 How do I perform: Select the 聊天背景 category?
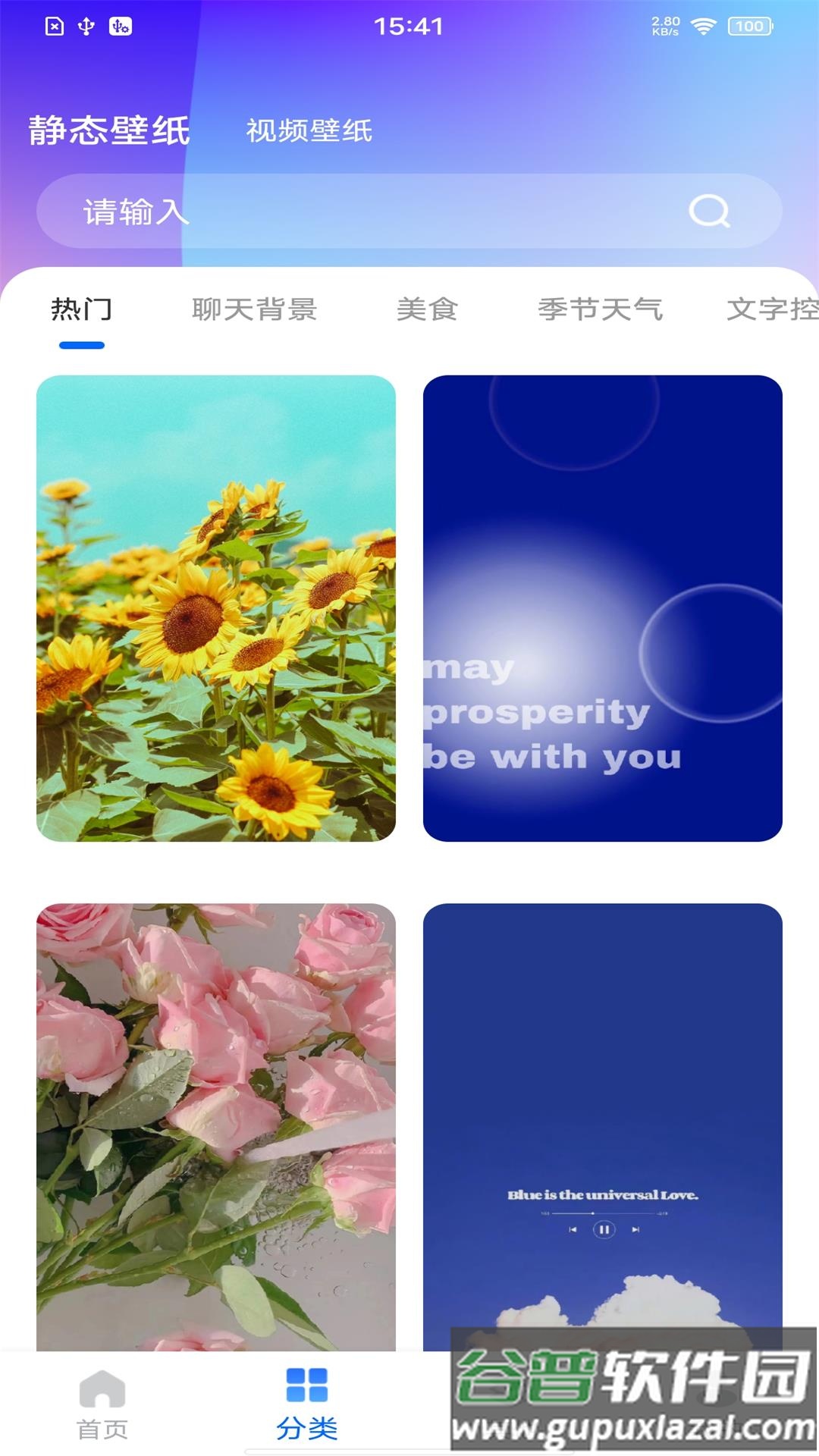pyautogui.click(x=255, y=308)
